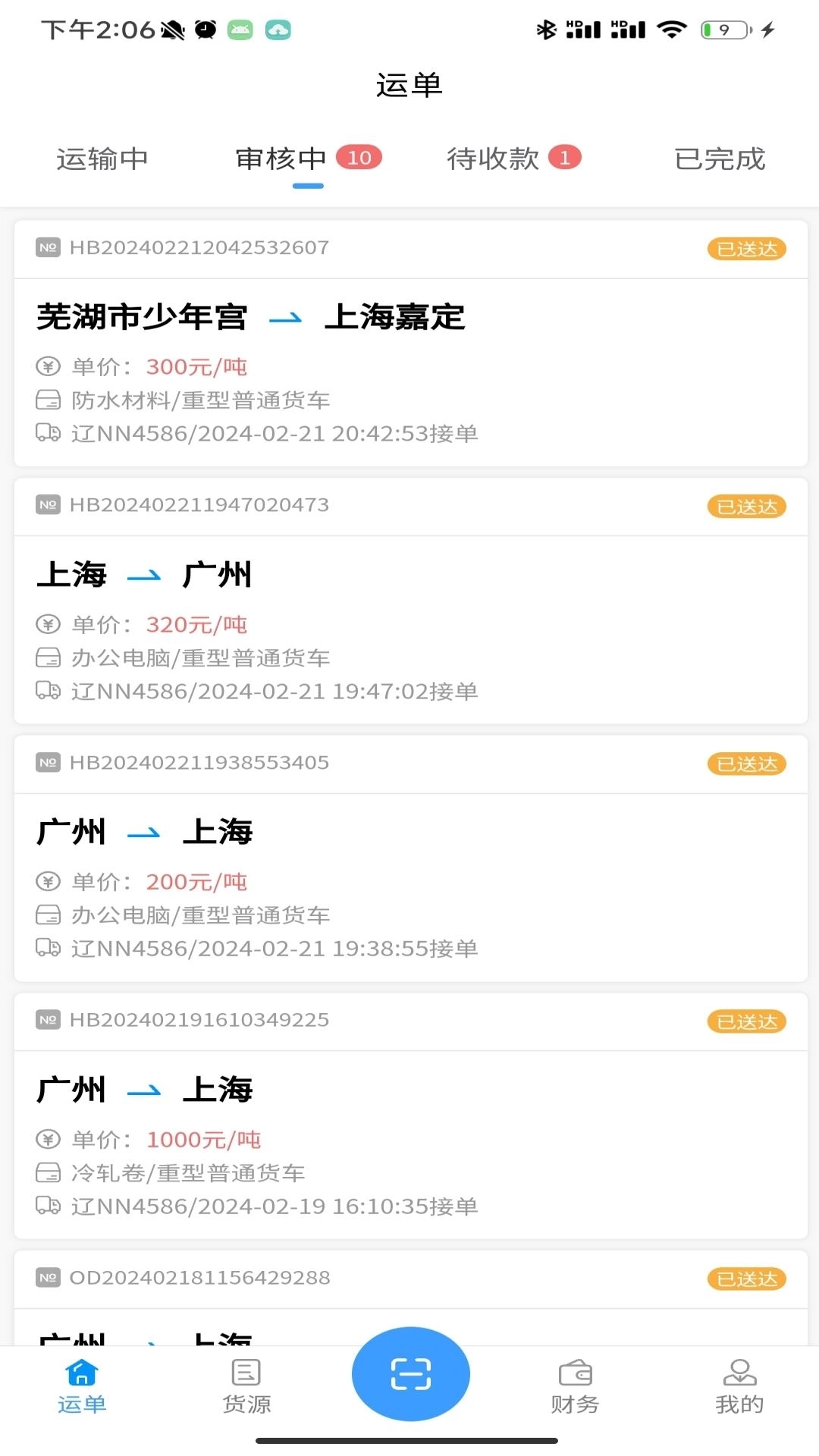The image size is (819, 1456).
Task: Tap the 已送达 status badge on first waybill
Action: tap(746, 249)
